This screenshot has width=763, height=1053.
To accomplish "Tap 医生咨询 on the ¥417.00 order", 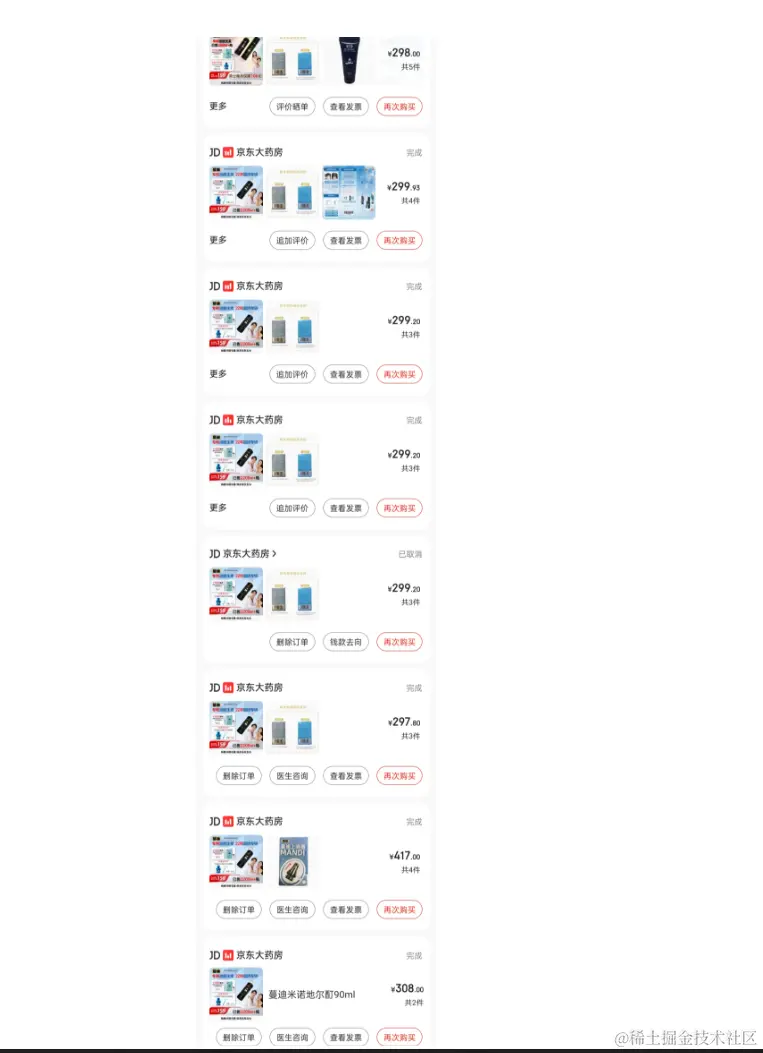I will 292,910.
